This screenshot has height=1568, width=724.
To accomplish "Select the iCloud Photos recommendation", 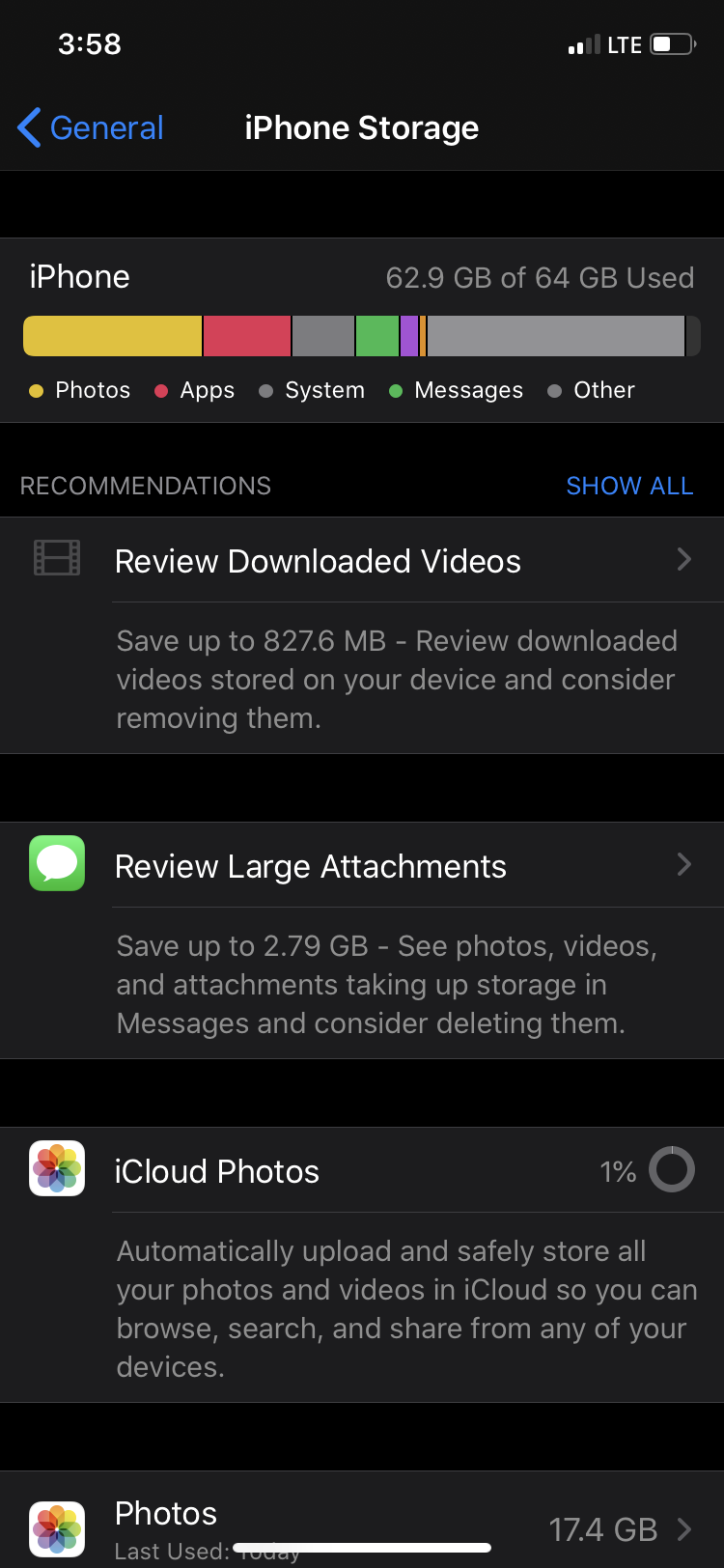I will (x=362, y=1170).
